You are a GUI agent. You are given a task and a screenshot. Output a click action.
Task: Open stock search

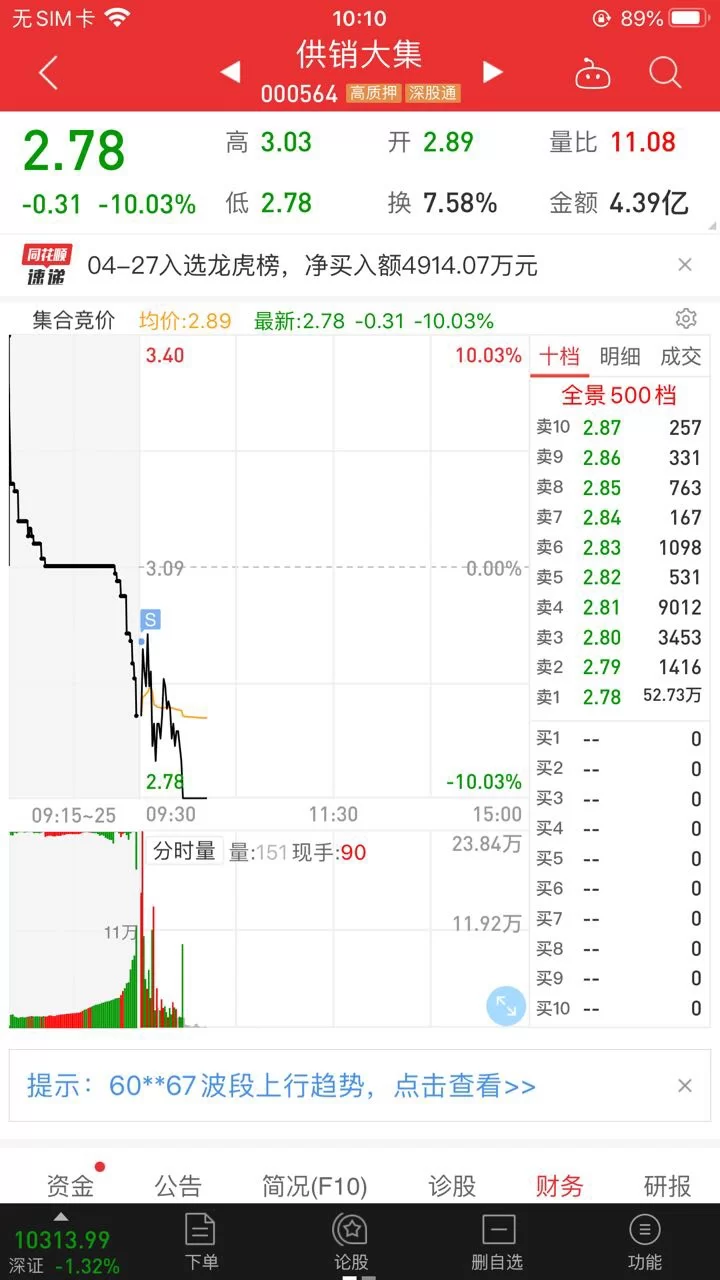tap(665, 72)
